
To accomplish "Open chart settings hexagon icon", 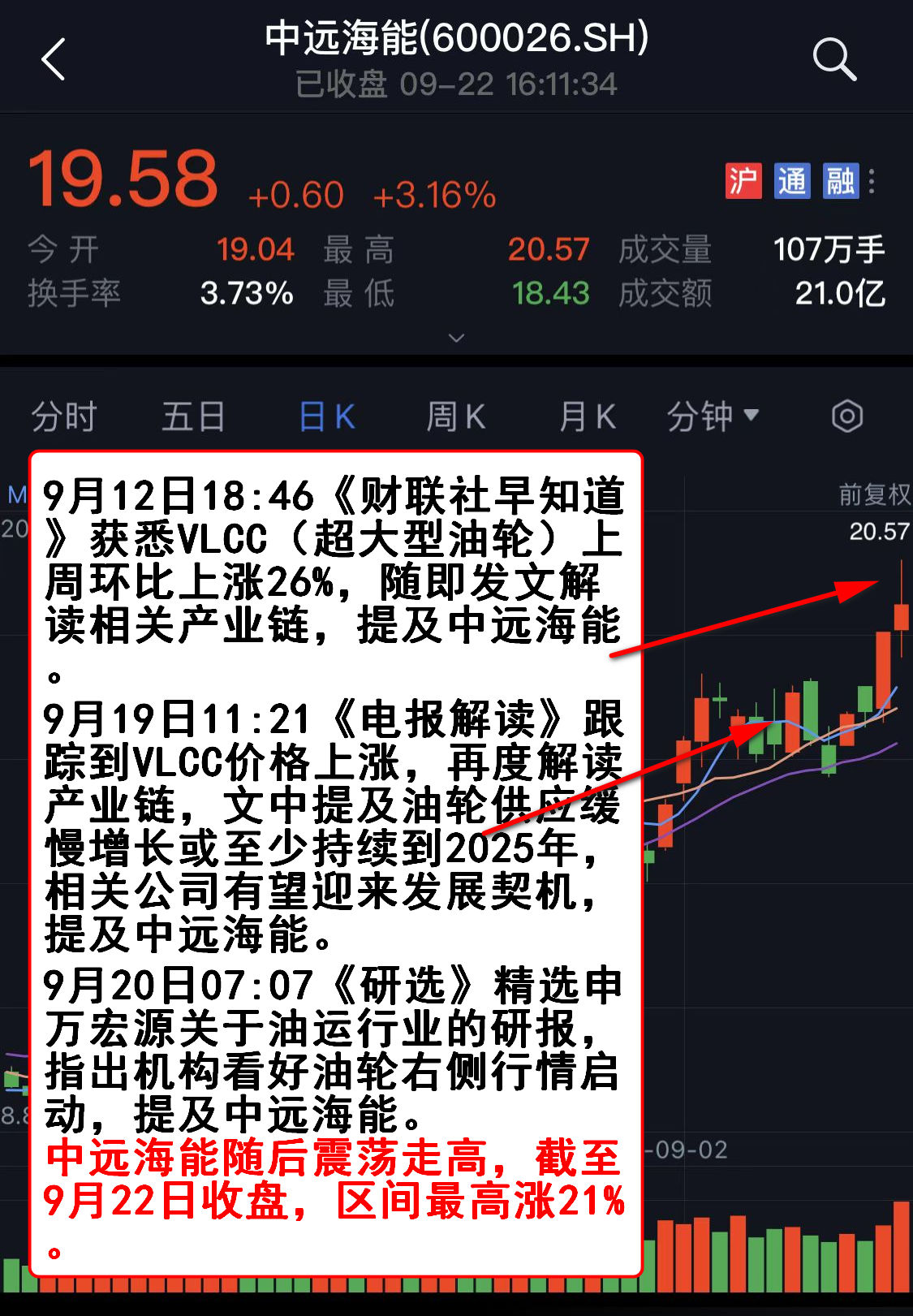I will [846, 416].
